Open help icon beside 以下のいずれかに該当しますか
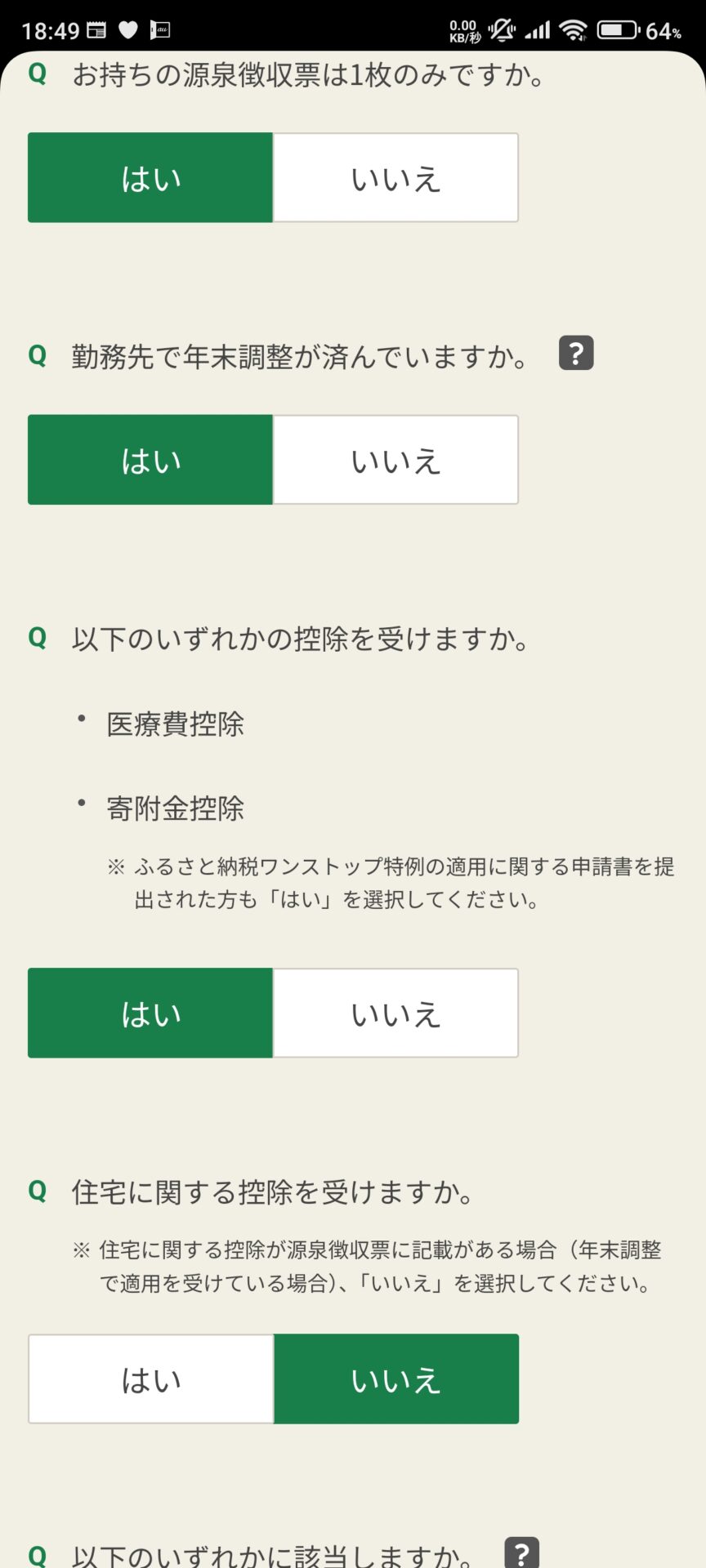The width and height of the screenshot is (706, 1568). [522, 1552]
